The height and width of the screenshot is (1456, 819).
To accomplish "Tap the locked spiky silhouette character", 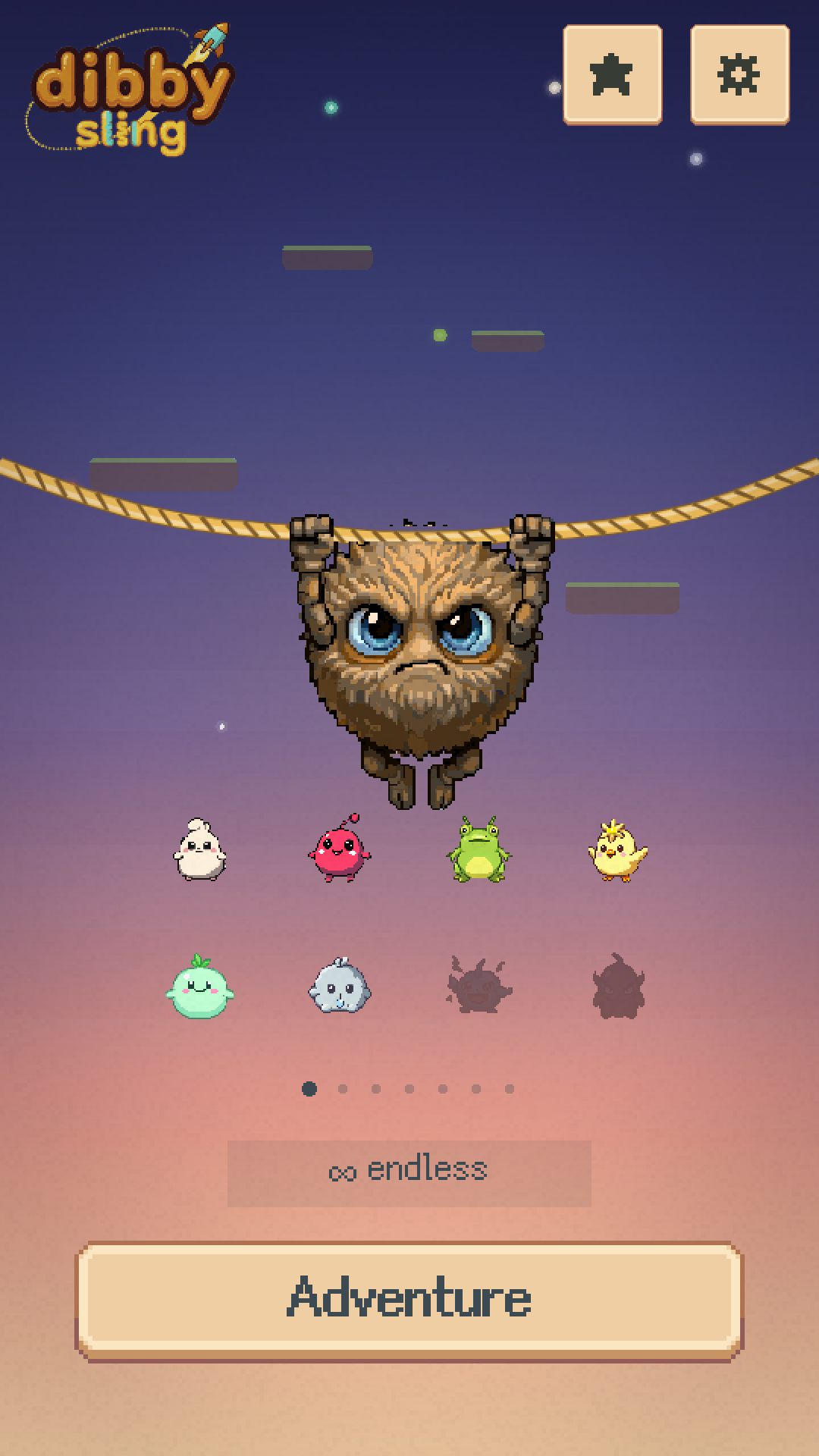I will 479,984.
